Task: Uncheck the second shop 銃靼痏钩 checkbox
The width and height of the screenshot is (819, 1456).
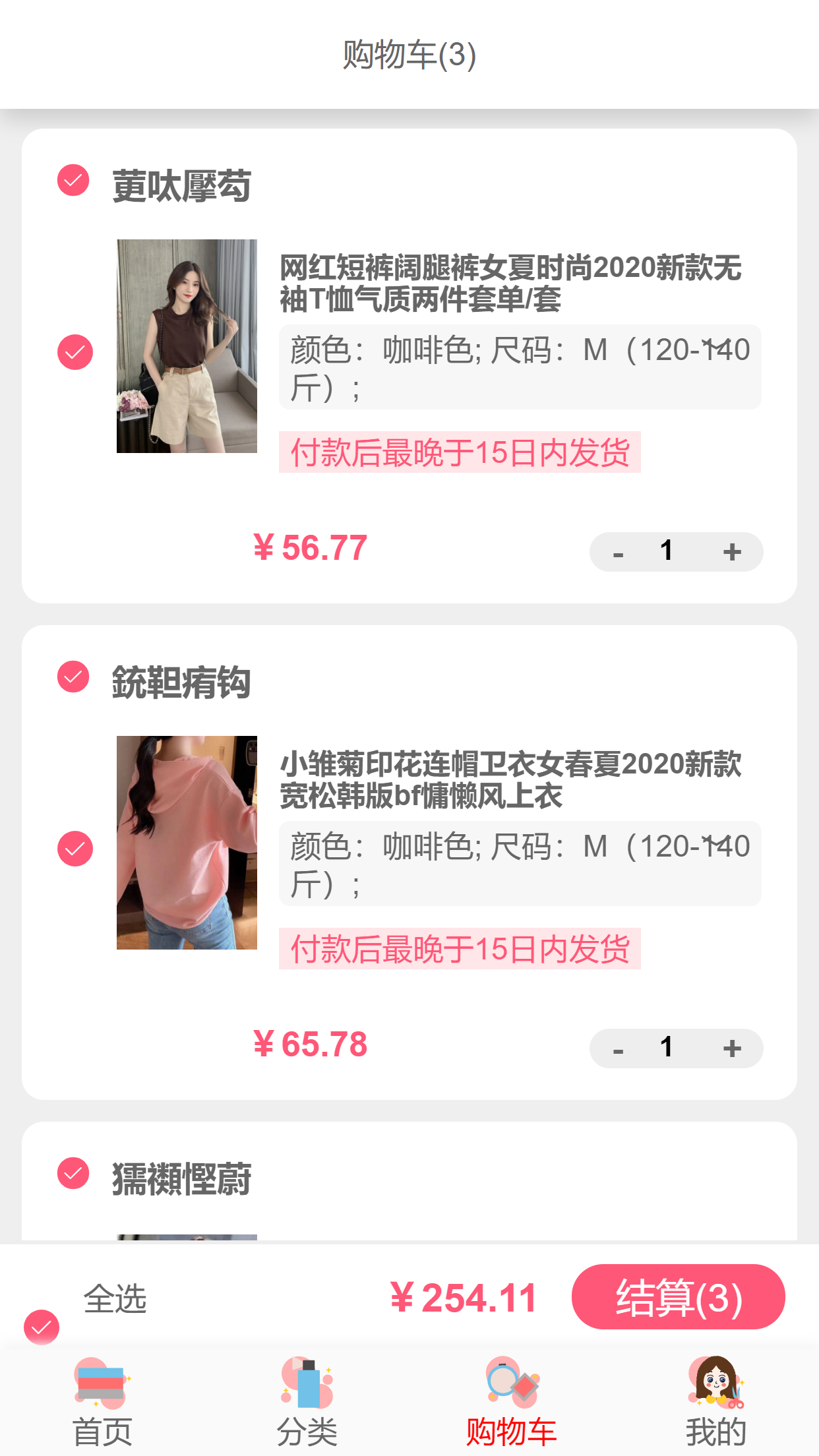Action: click(73, 677)
